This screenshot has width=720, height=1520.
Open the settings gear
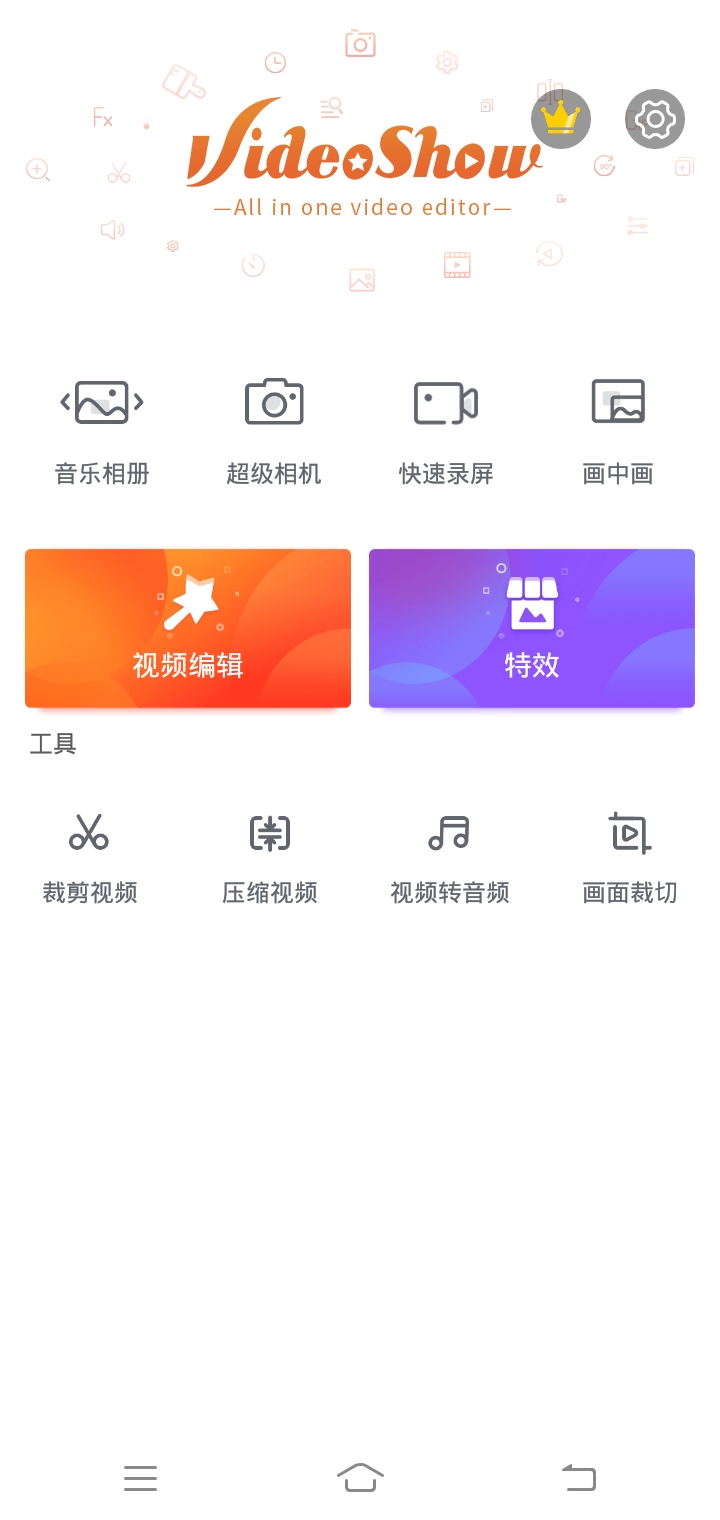pos(655,119)
